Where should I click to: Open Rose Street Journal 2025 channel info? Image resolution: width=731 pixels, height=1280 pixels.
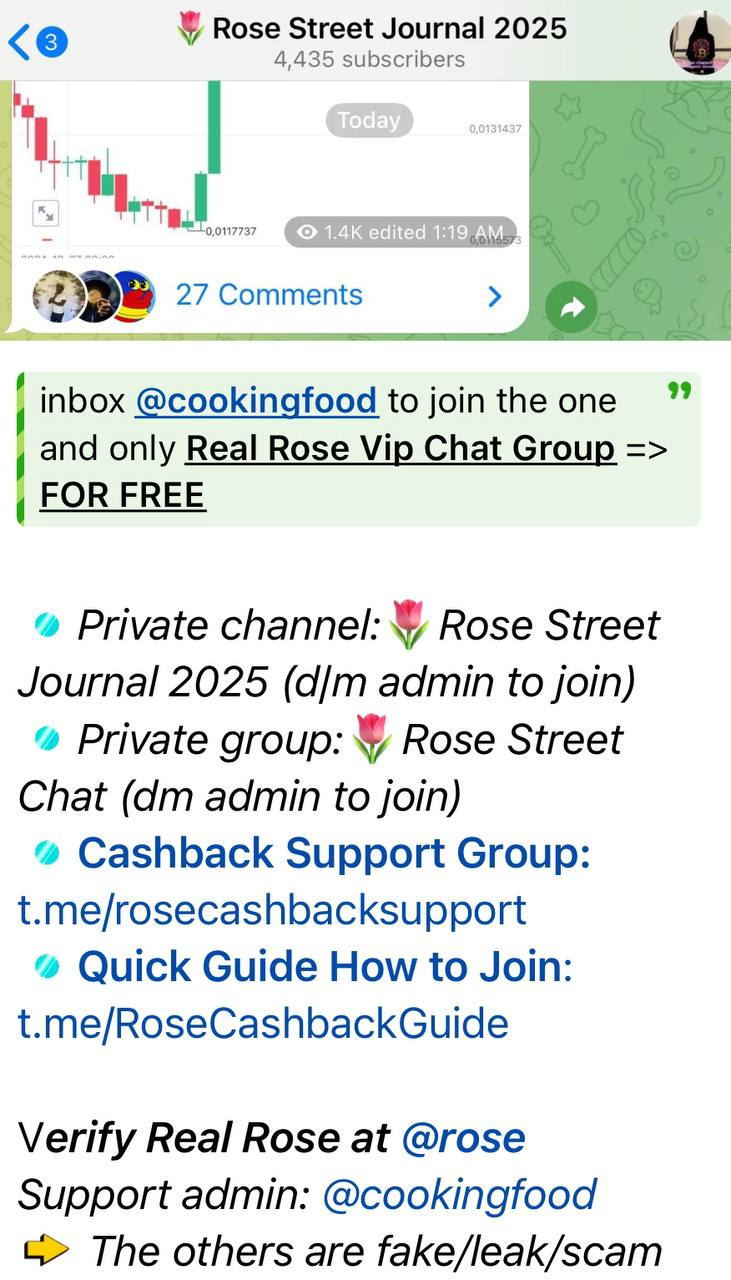[x=370, y=42]
